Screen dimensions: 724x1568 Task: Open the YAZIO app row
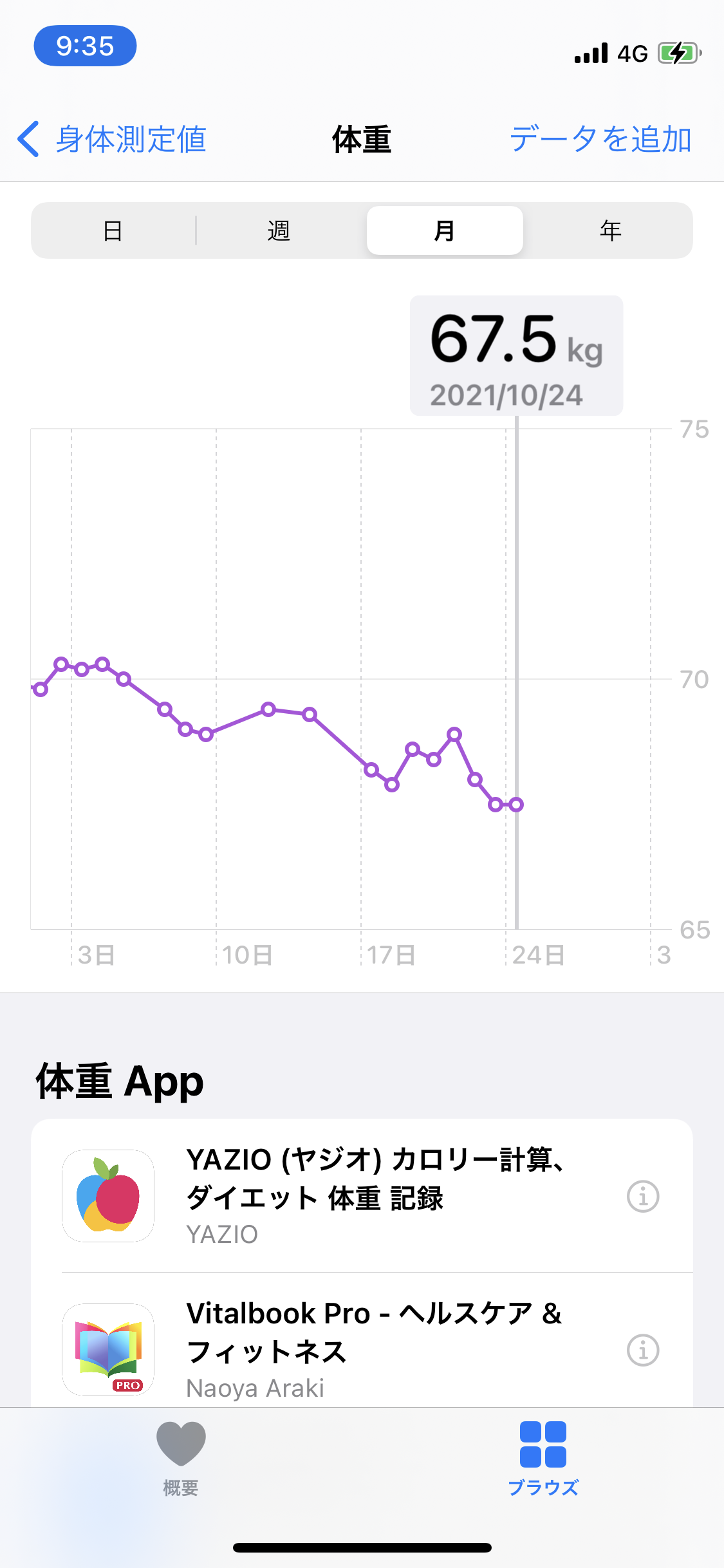362,1195
